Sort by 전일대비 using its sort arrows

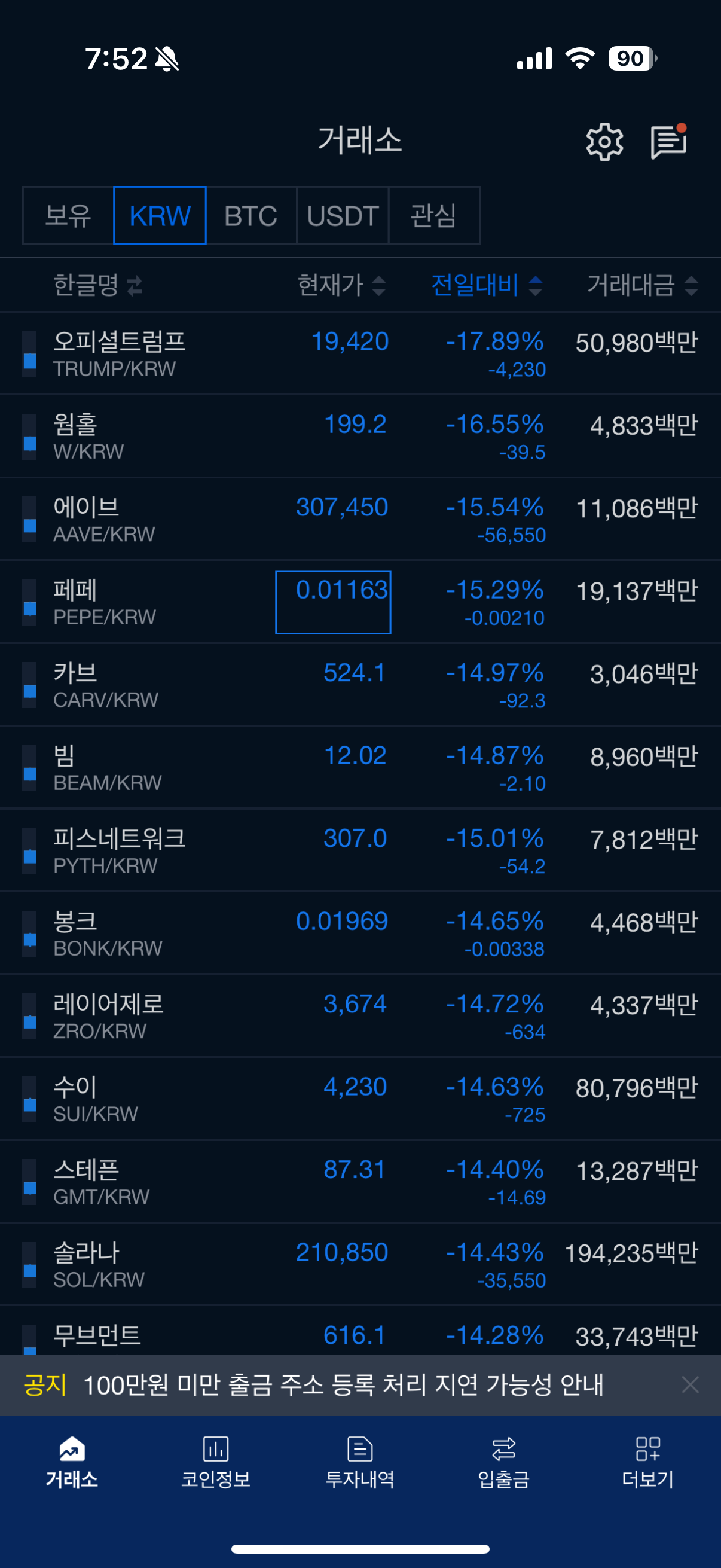click(x=535, y=286)
